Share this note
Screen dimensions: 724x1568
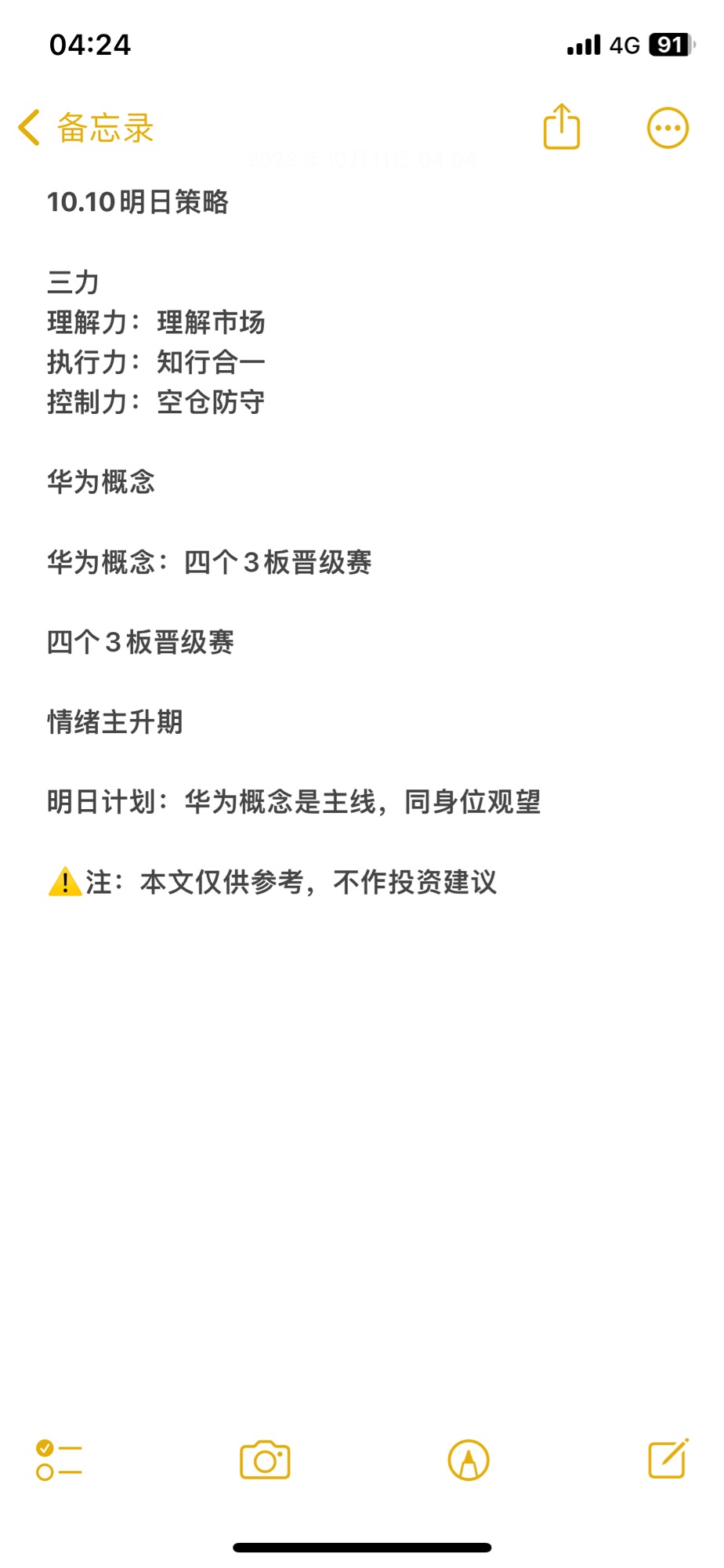click(562, 126)
